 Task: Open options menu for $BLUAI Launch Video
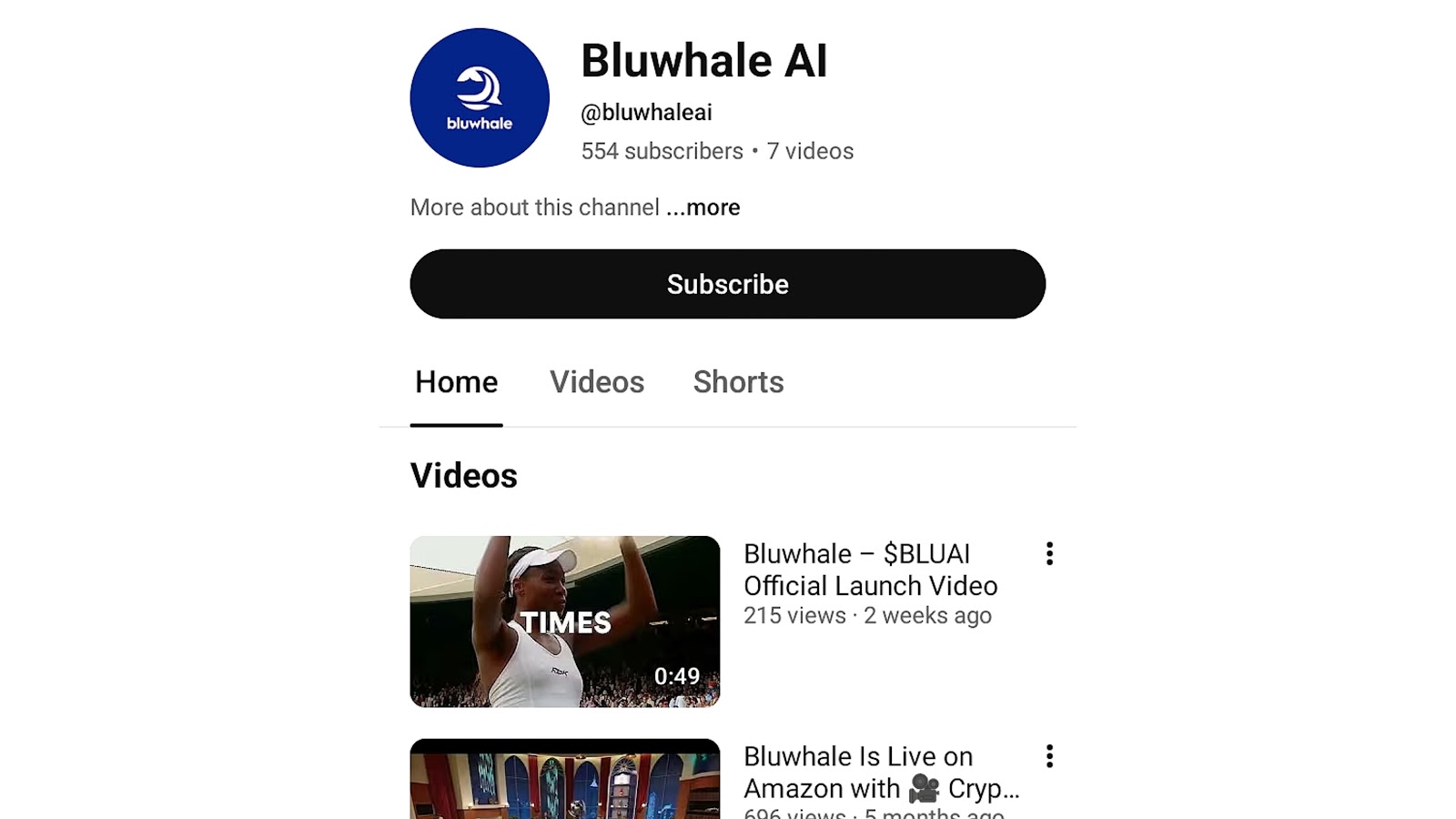[1049, 554]
